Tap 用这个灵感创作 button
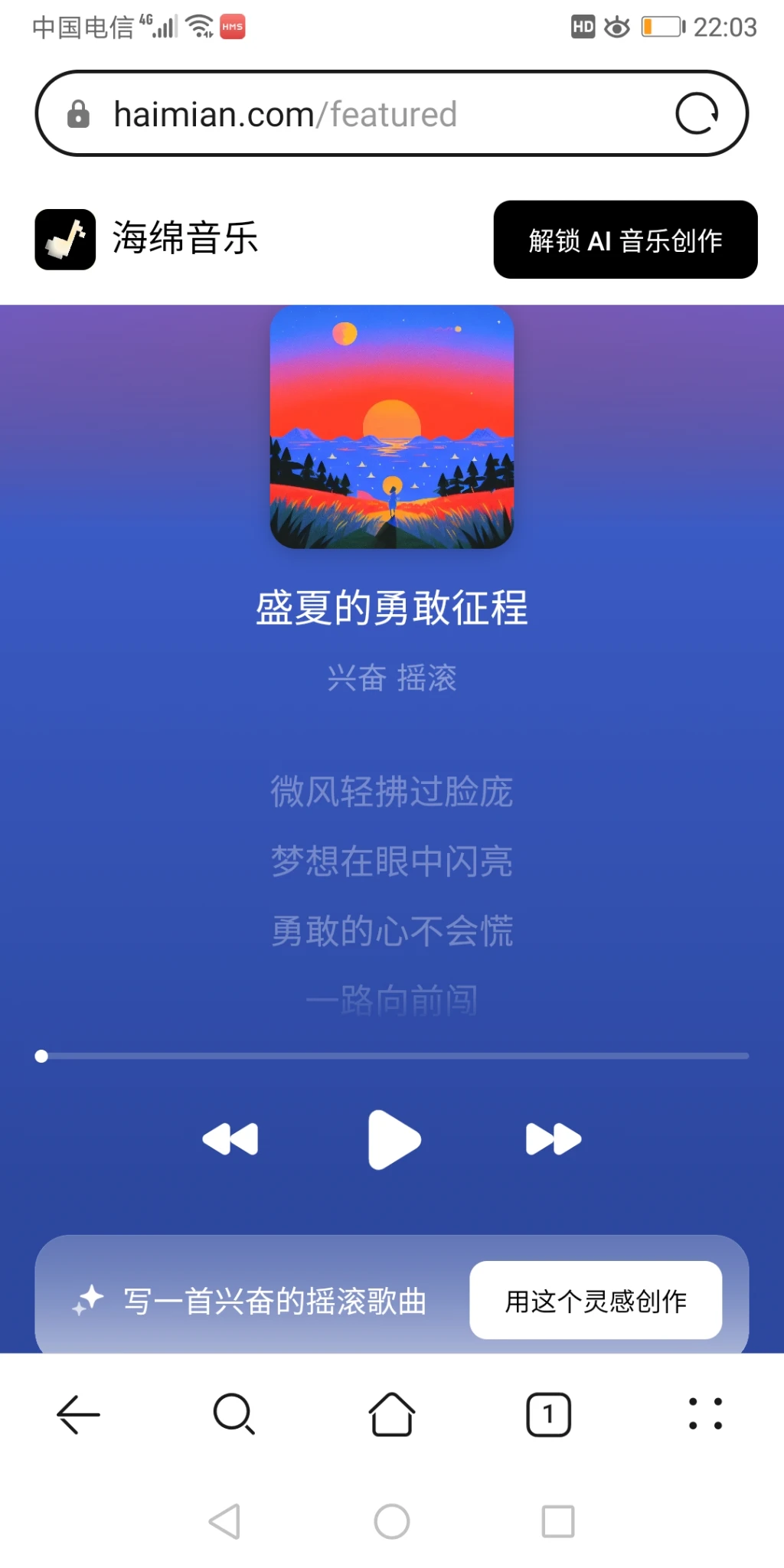 coord(595,1300)
